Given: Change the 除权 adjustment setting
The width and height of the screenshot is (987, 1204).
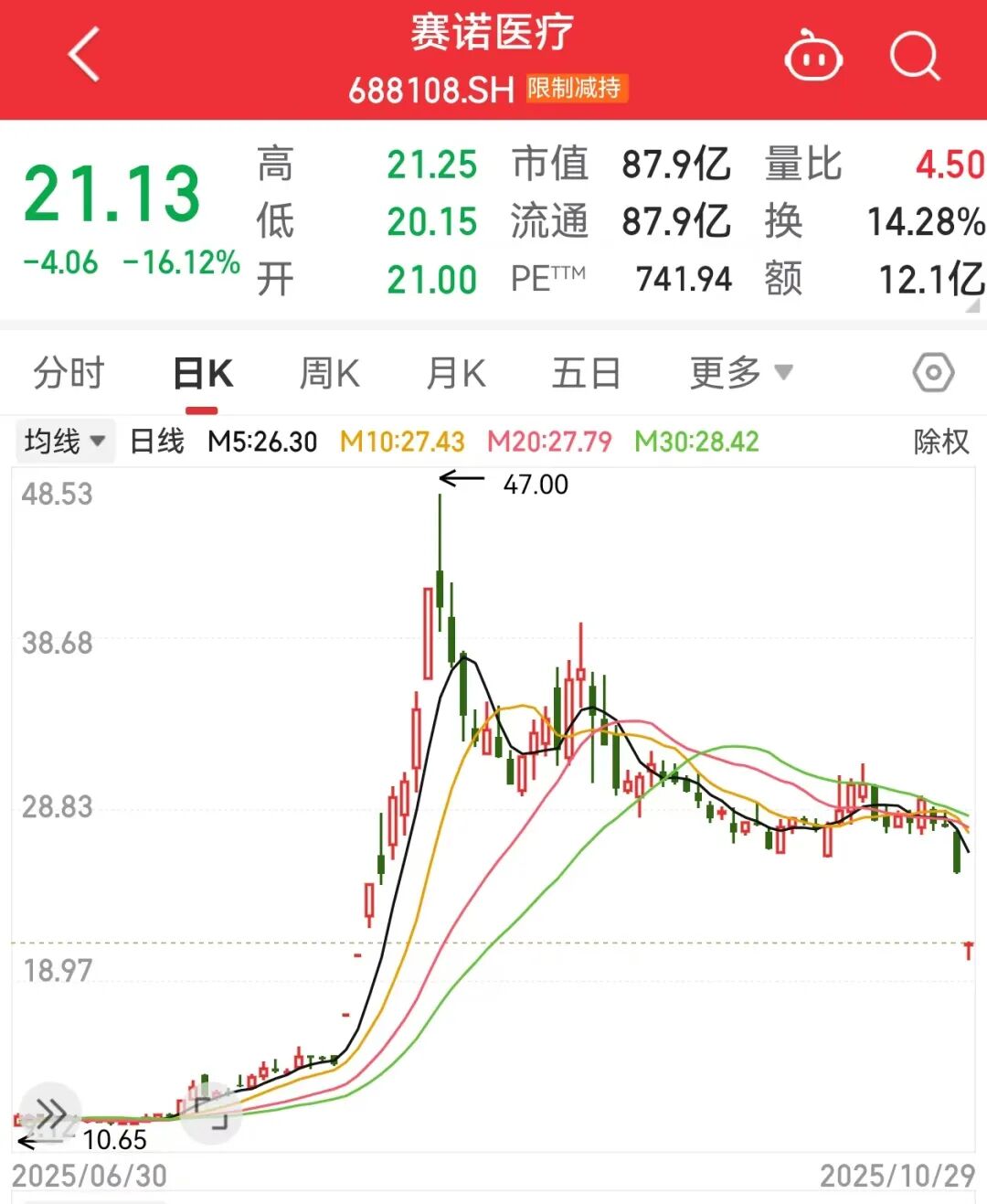Looking at the screenshot, I should (940, 442).
